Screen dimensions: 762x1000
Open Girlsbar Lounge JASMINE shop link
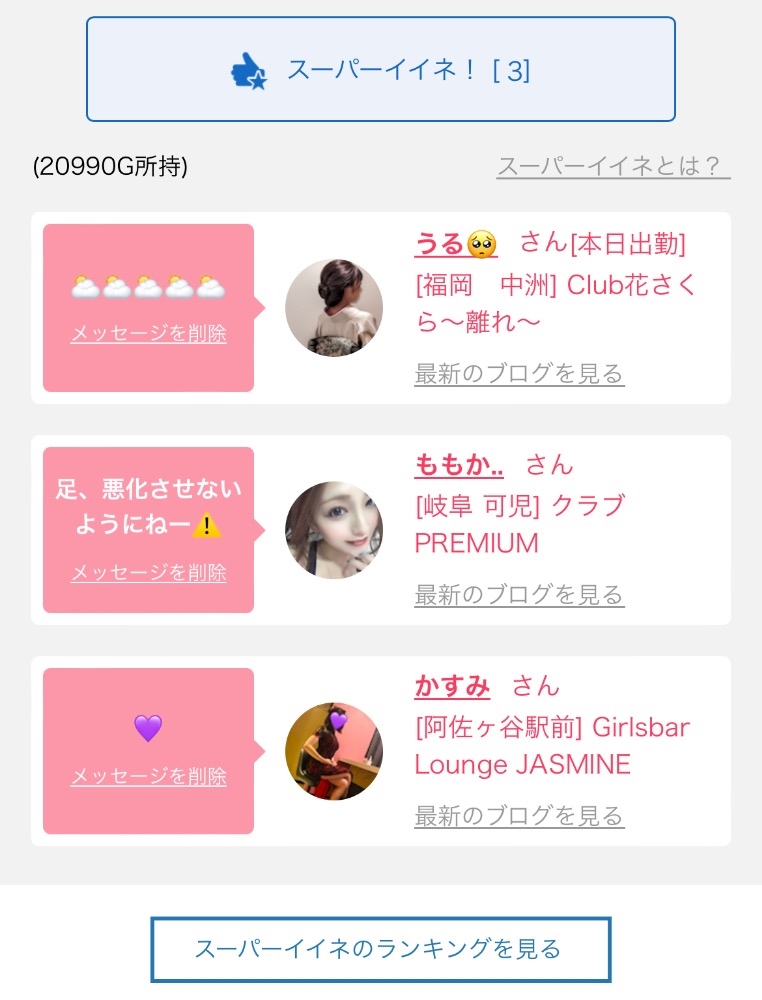(552, 746)
